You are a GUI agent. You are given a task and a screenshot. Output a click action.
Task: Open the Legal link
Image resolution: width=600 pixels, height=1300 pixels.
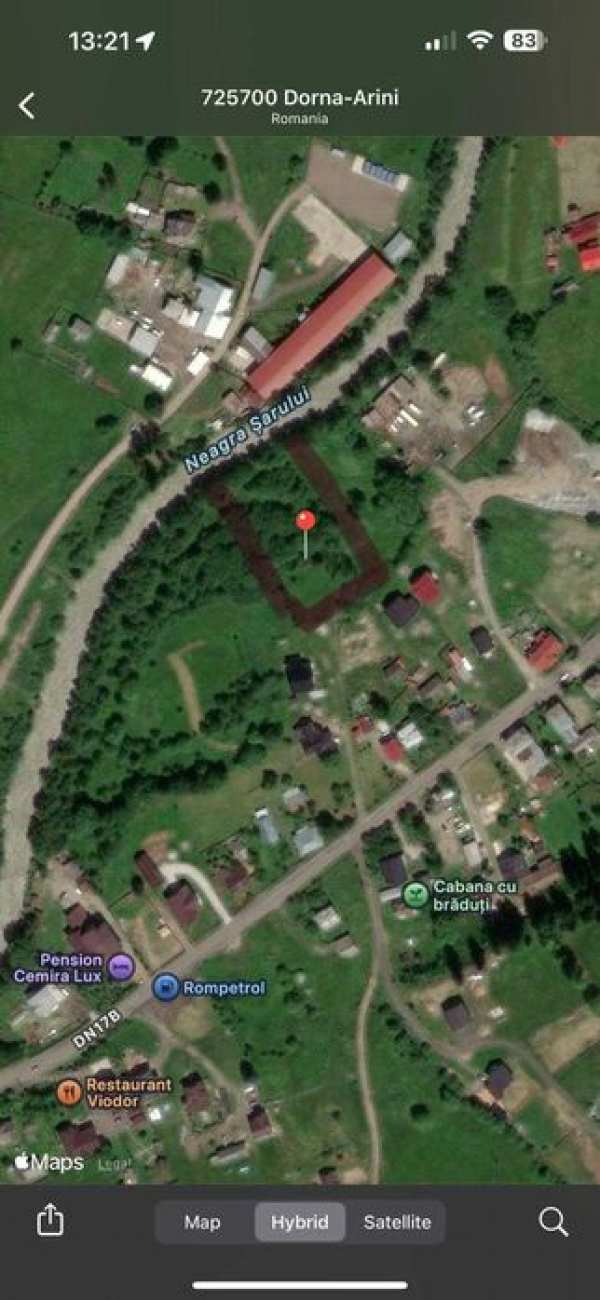click(114, 1163)
